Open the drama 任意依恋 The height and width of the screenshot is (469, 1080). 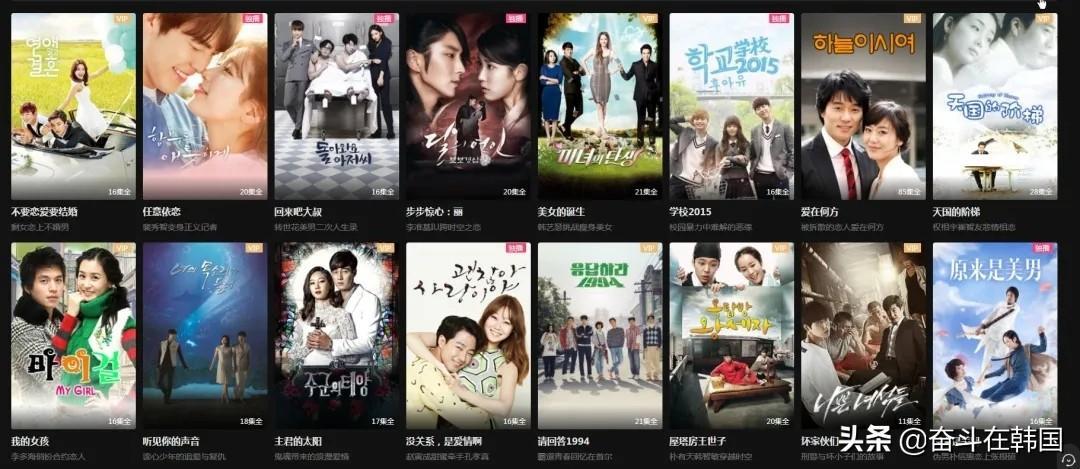pyautogui.click(x=205, y=106)
